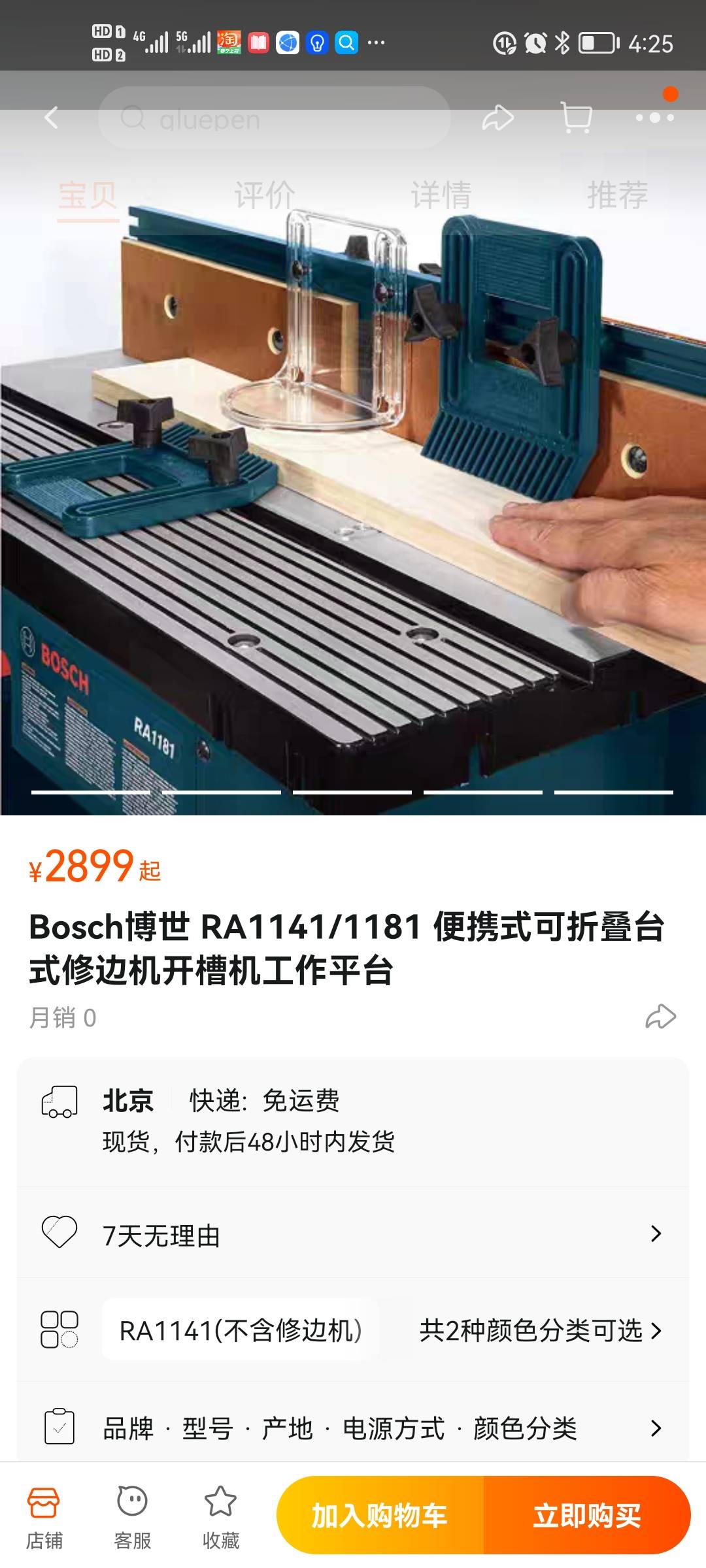Open the 品牌·型号·产地 specifications row
Screen dimensions: 706x1568
[353, 1428]
